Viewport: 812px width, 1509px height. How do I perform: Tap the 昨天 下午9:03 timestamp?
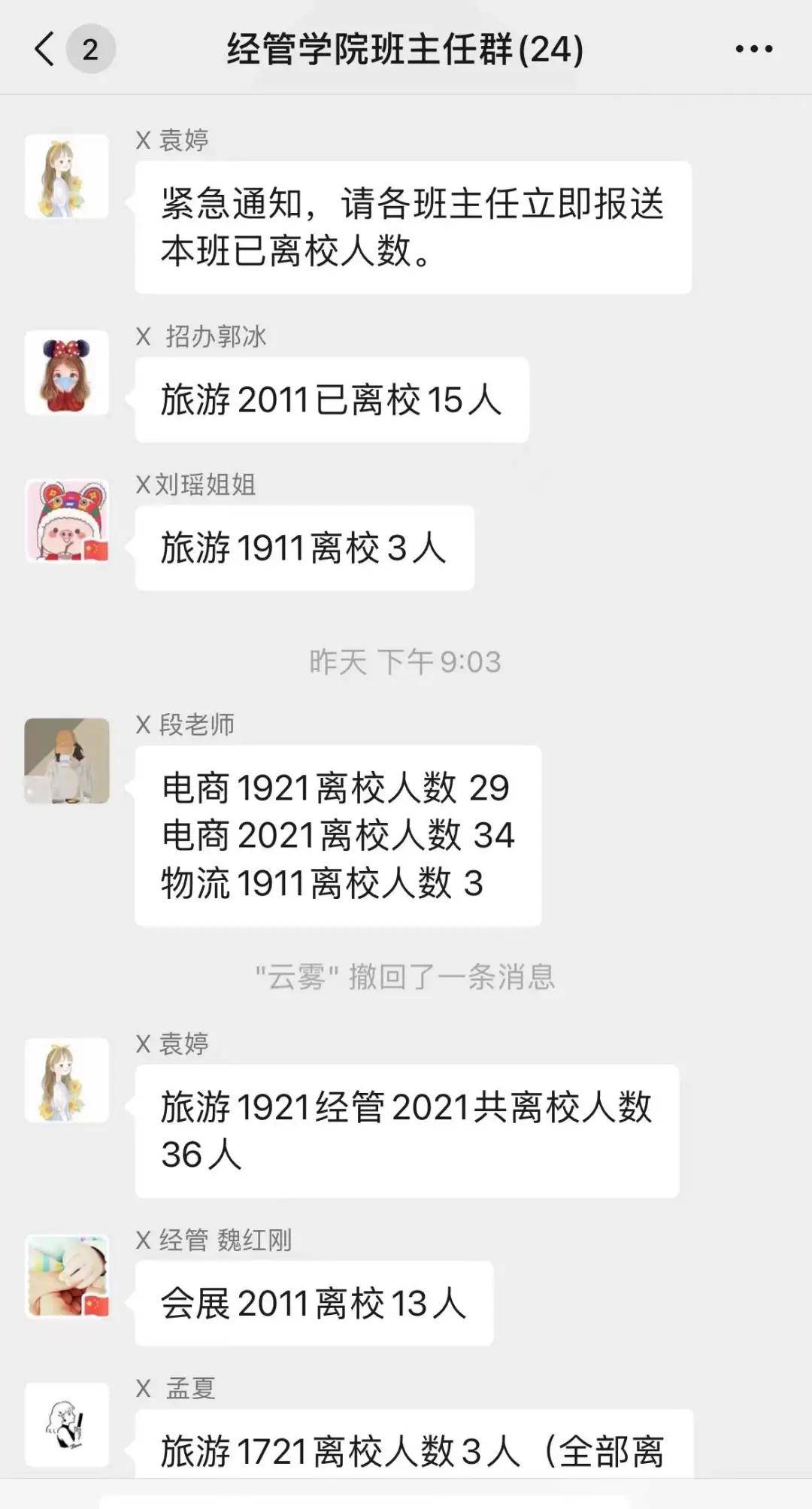pyautogui.click(x=406, y=661)
